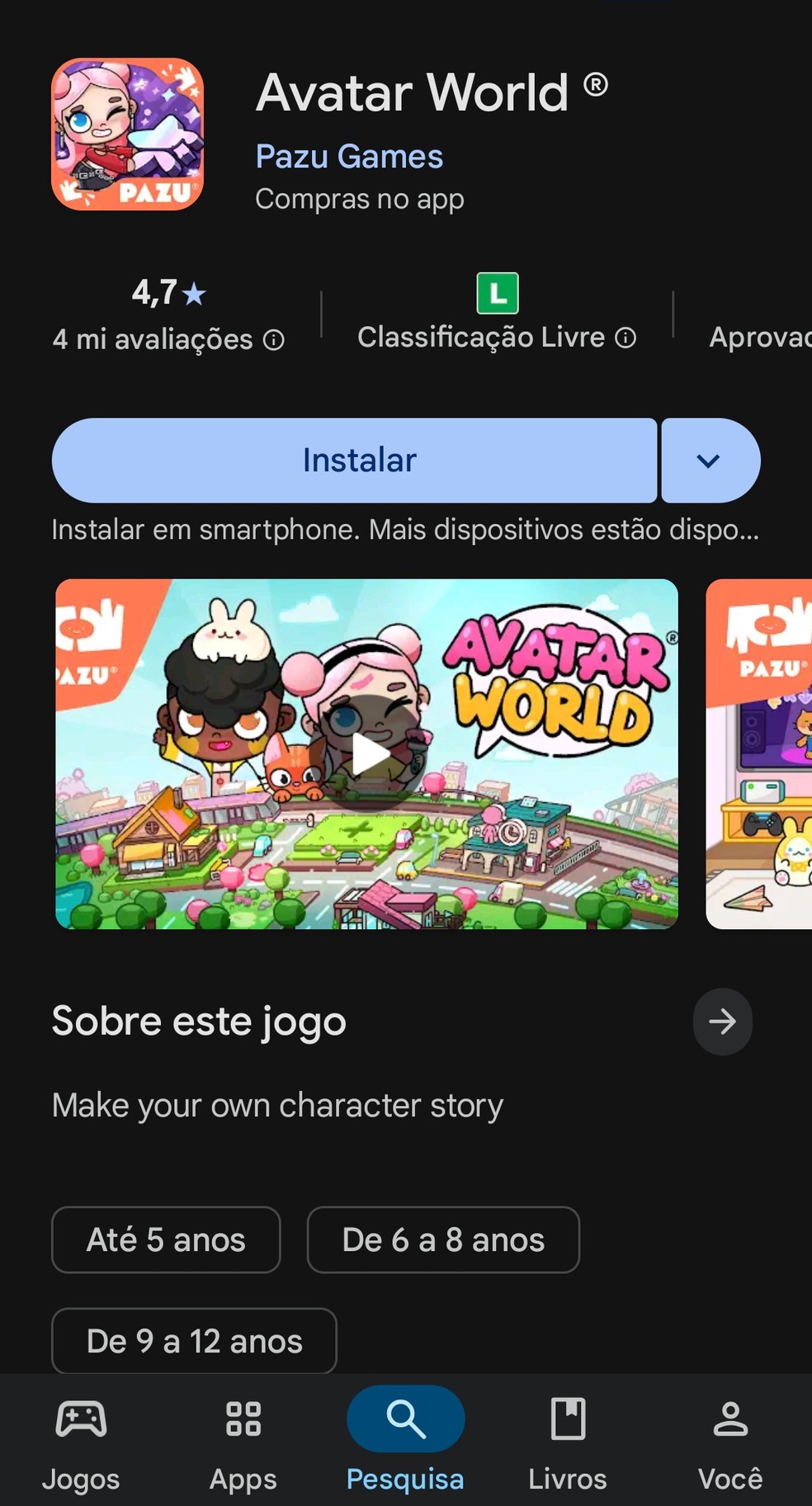Play the Avatar World trailer video

pos(367,753)
